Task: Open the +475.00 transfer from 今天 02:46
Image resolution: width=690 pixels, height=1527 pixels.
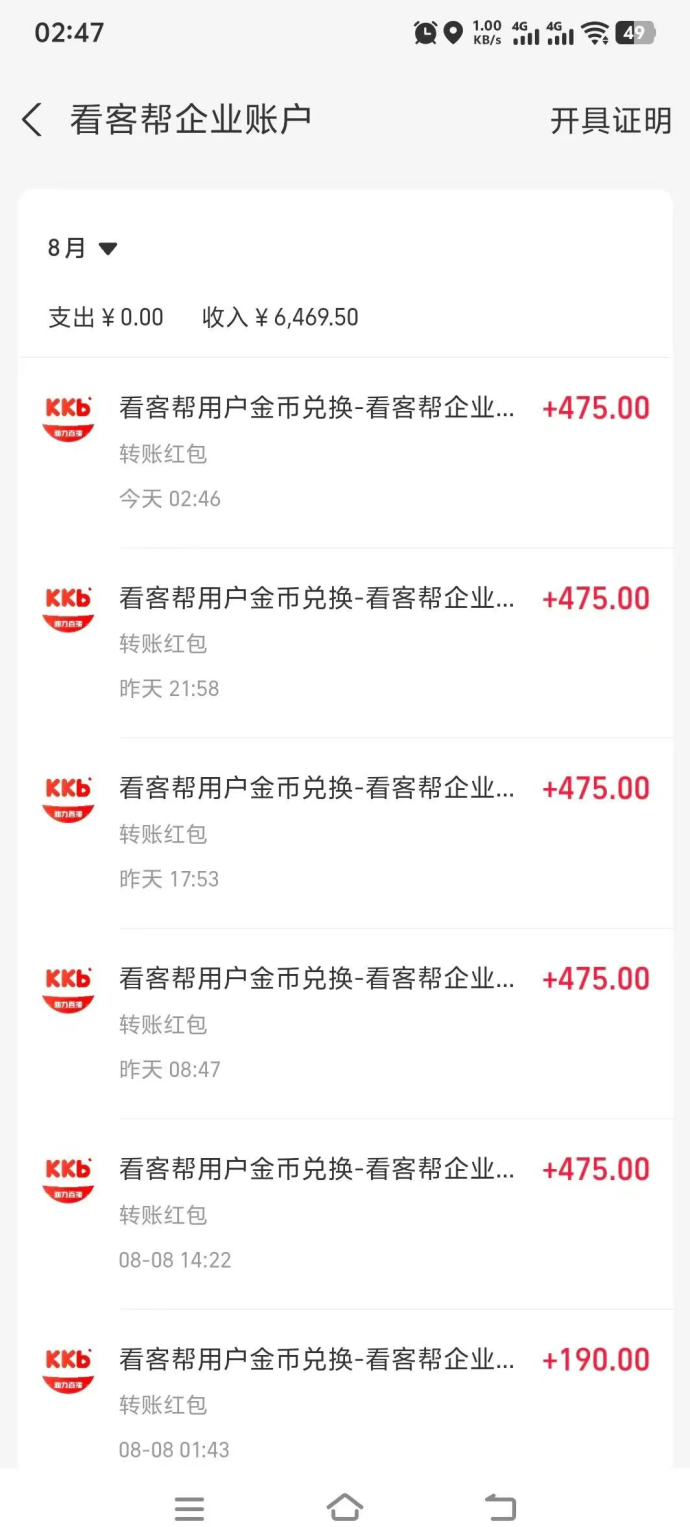Action: (x=345, y=452)
